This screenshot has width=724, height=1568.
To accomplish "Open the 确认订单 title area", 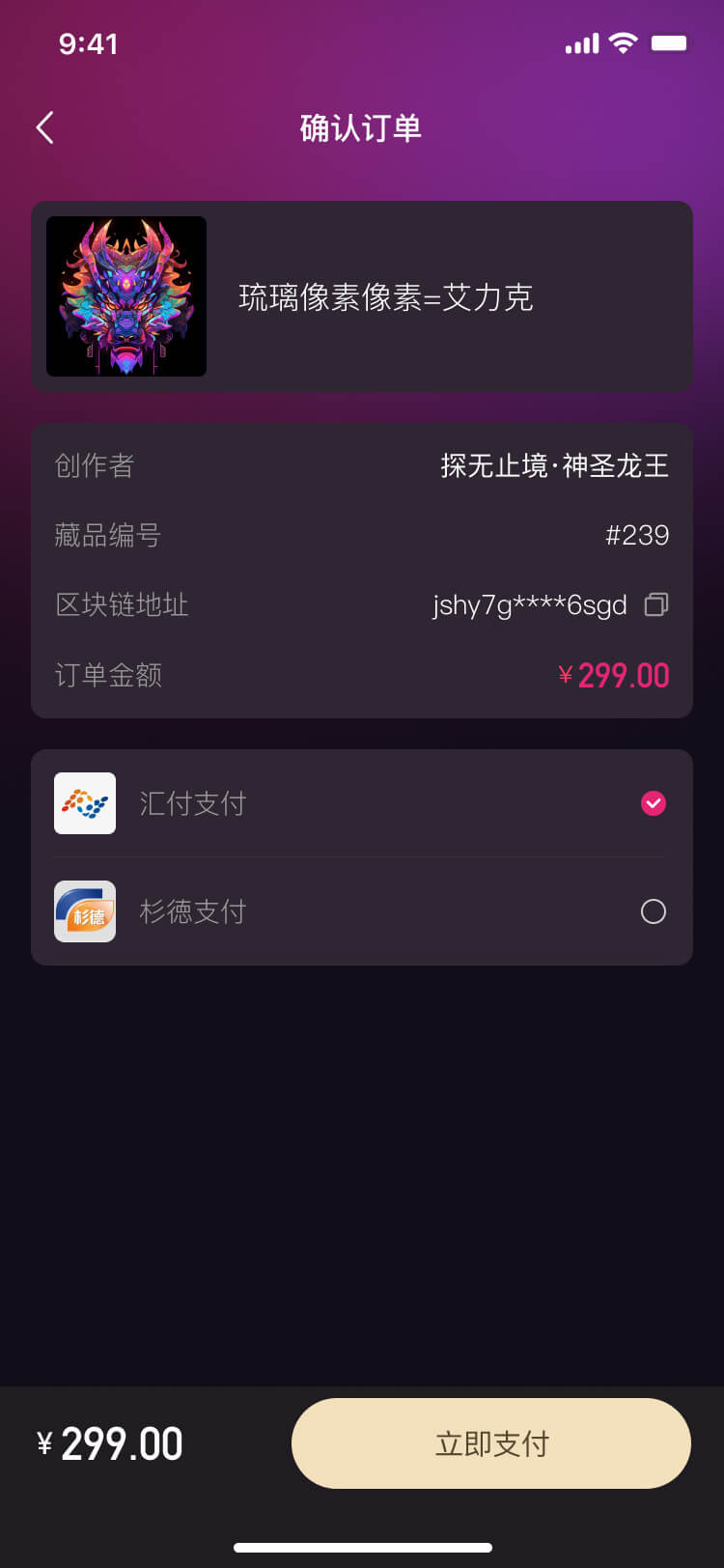I will (x=362, y=126).
